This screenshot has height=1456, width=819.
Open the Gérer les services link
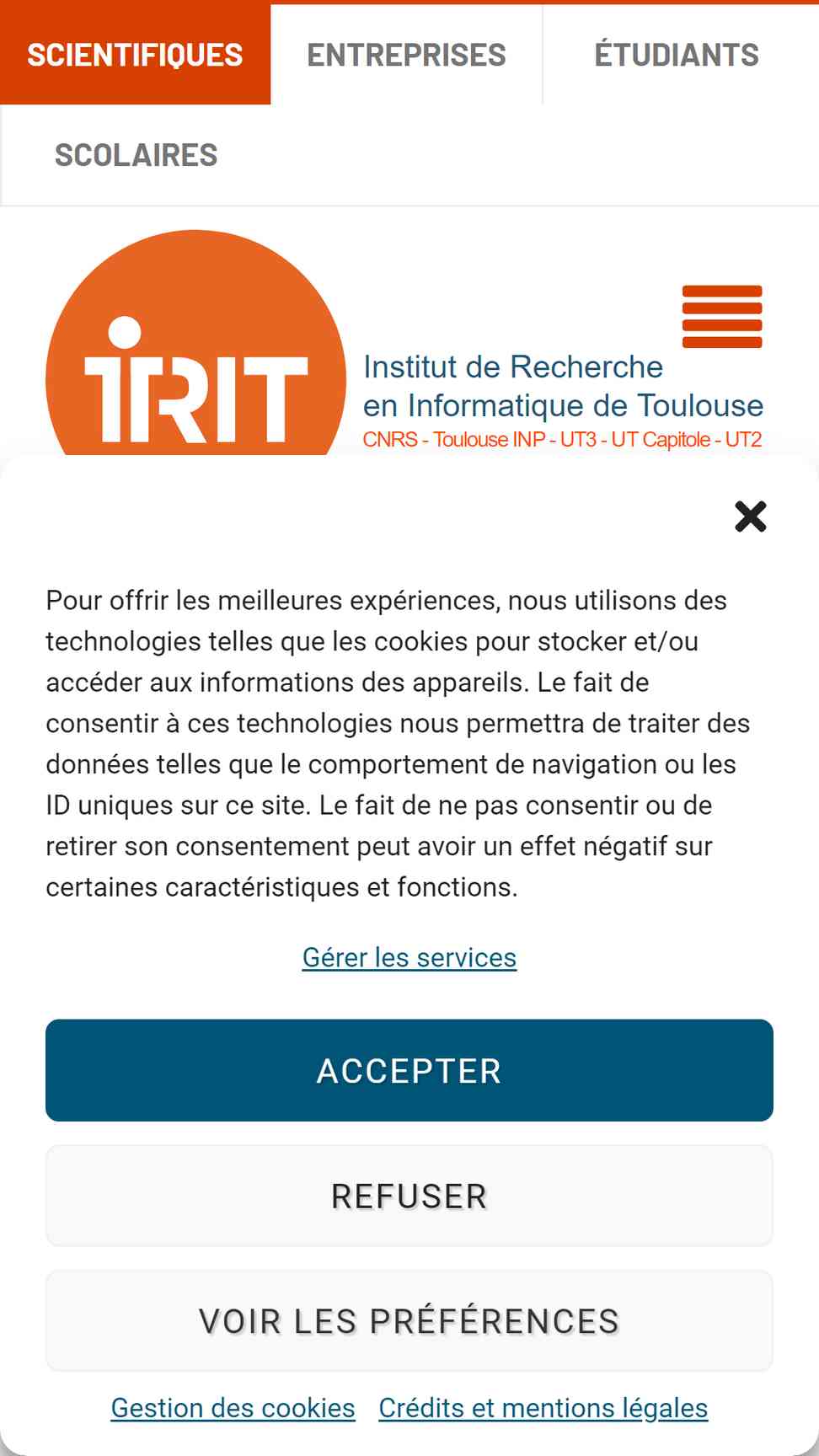(x=409, y=958)
